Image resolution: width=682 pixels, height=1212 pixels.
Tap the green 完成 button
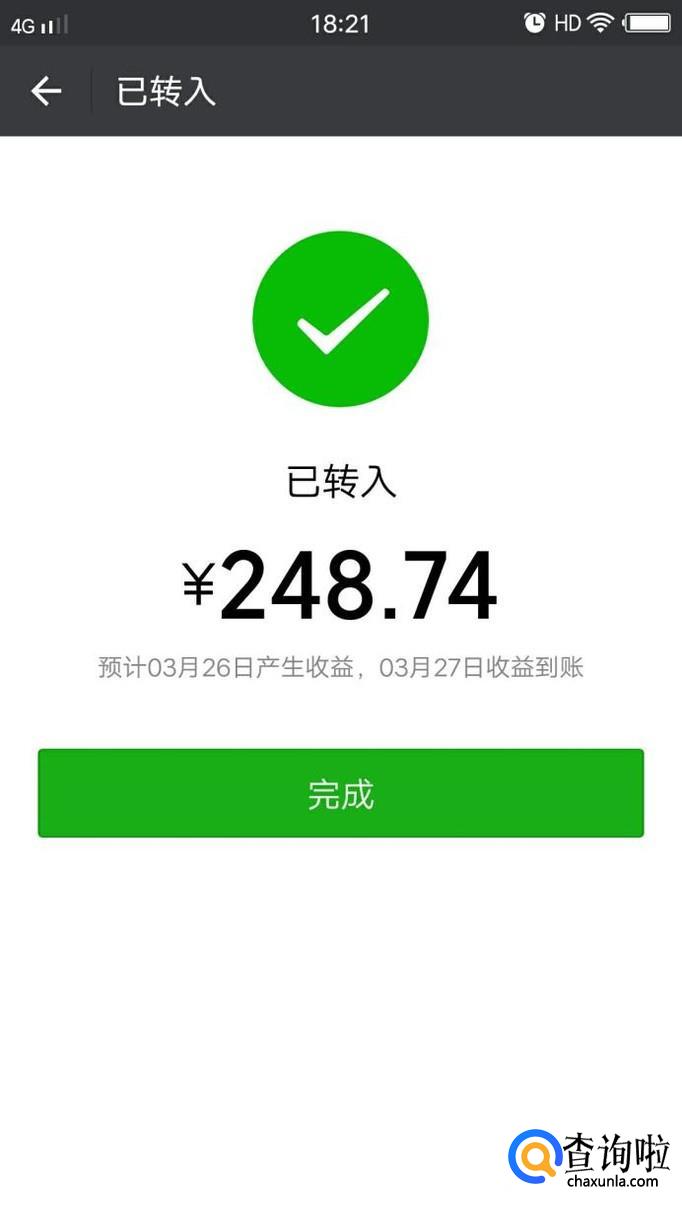[x=341, y=794]
